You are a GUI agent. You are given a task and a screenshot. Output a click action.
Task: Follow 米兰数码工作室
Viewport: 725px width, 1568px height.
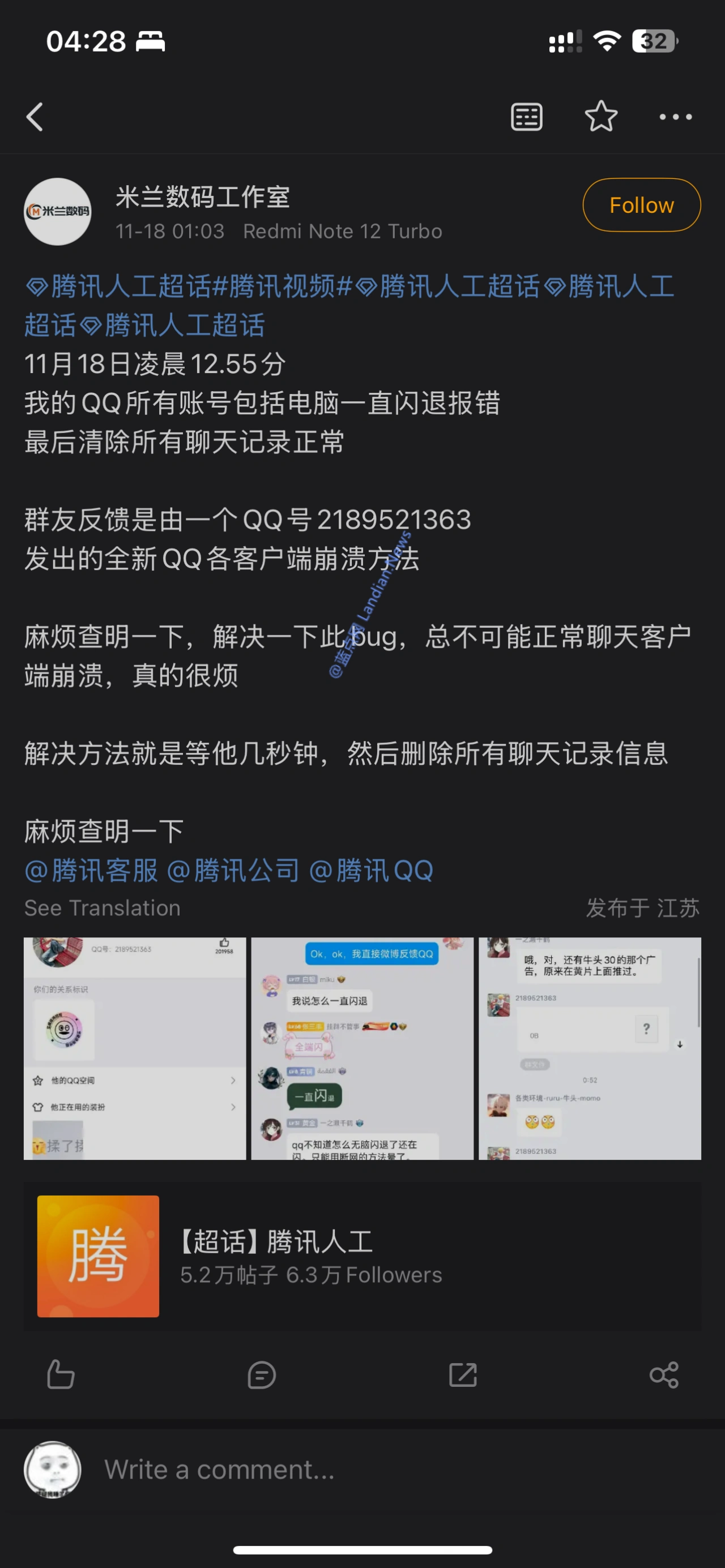tap(641, 205)
